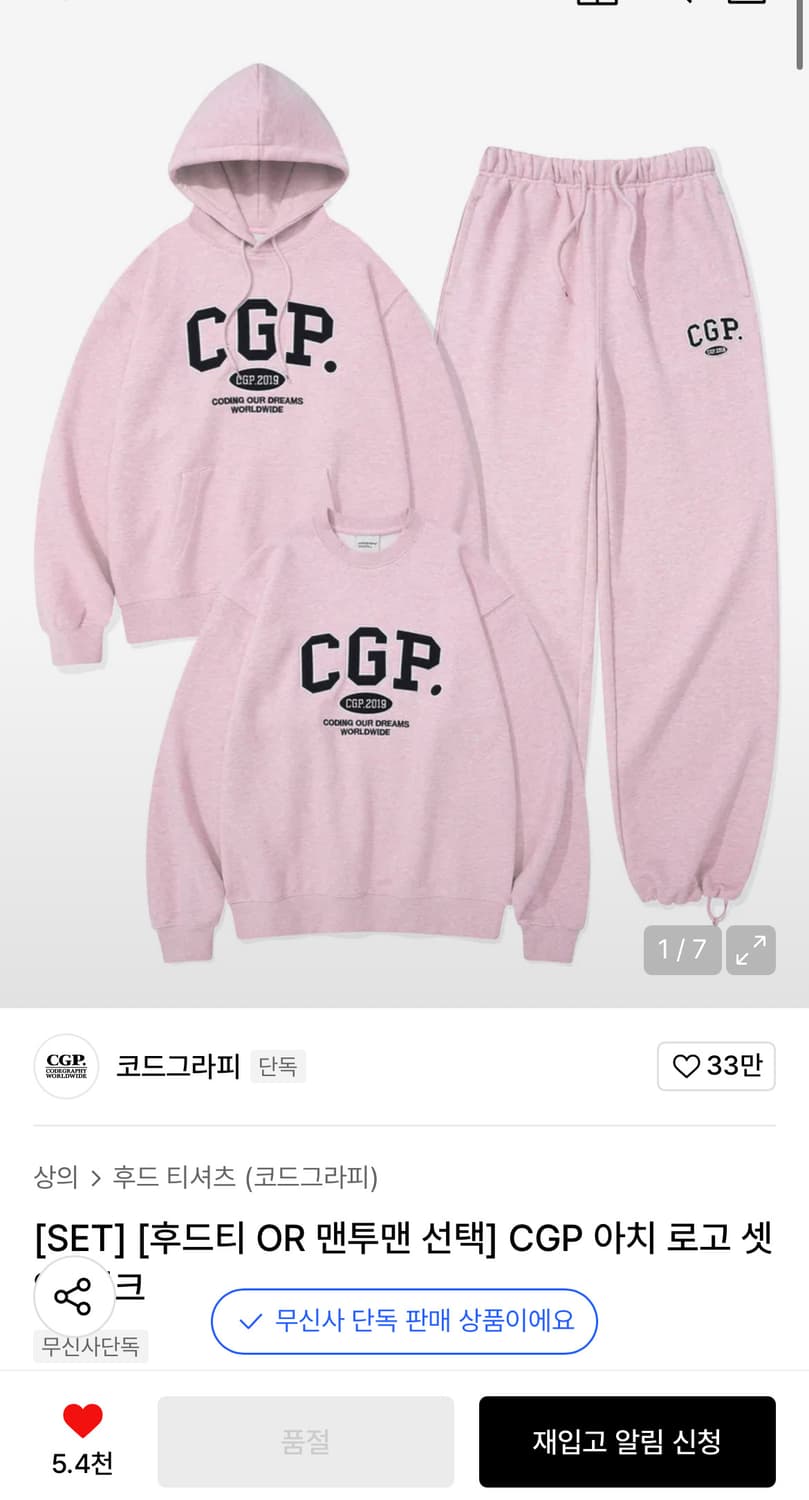
Task: Open the 후드 티셔츠 (코드그라피) link
Action: pyautogui.click(x=248, y=1178)
